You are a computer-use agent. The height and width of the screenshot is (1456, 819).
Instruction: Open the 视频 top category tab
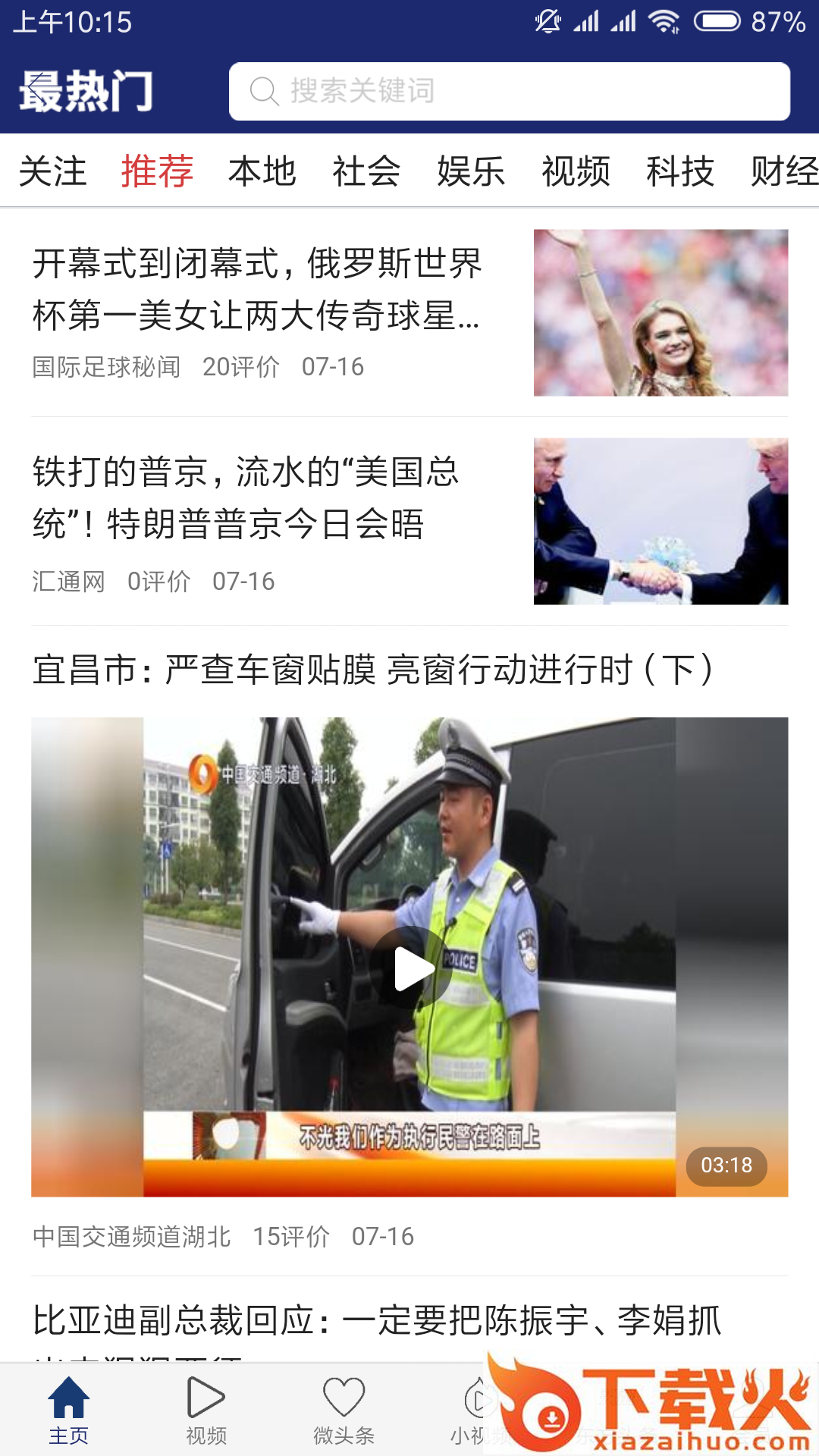(576, 171)
